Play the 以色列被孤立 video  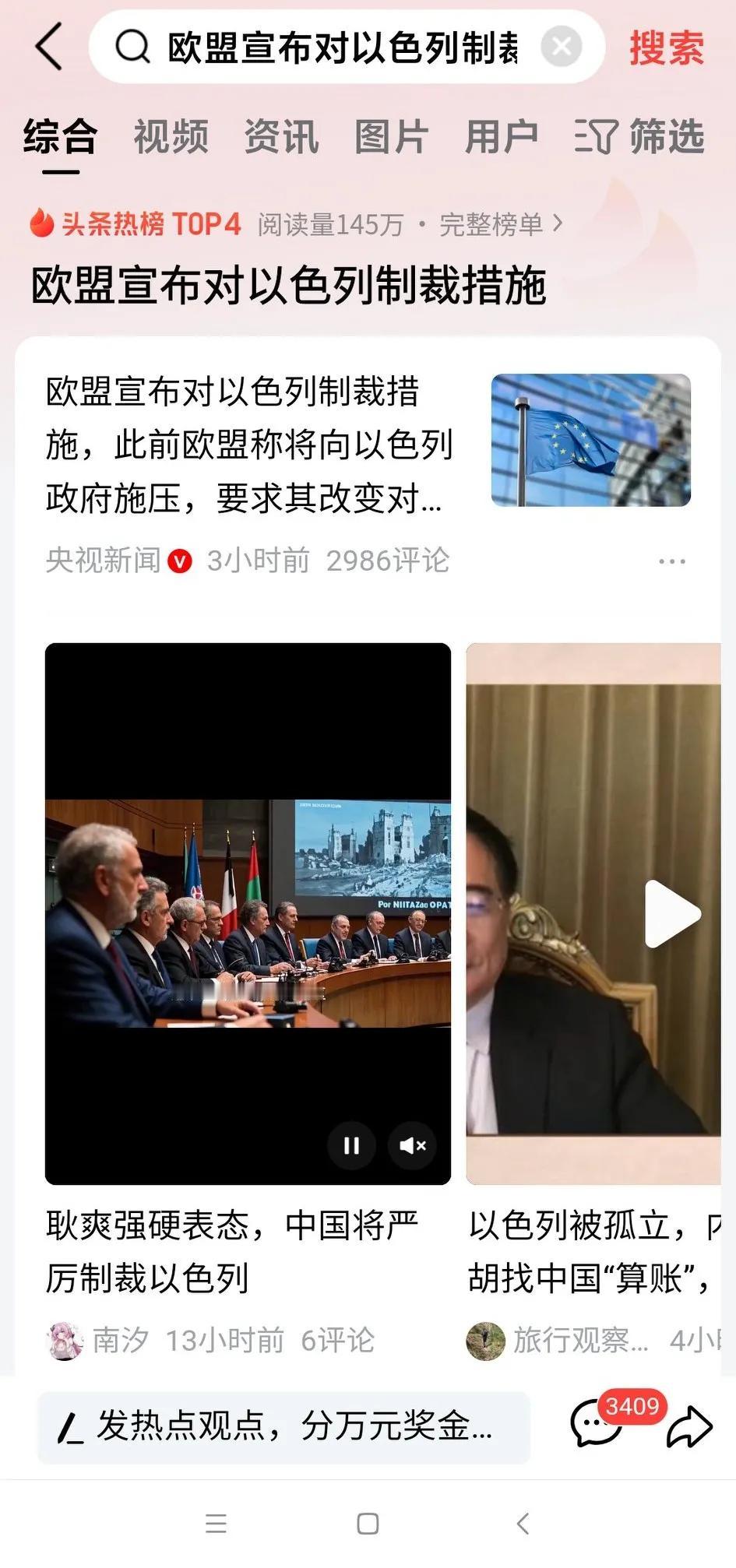672,913
